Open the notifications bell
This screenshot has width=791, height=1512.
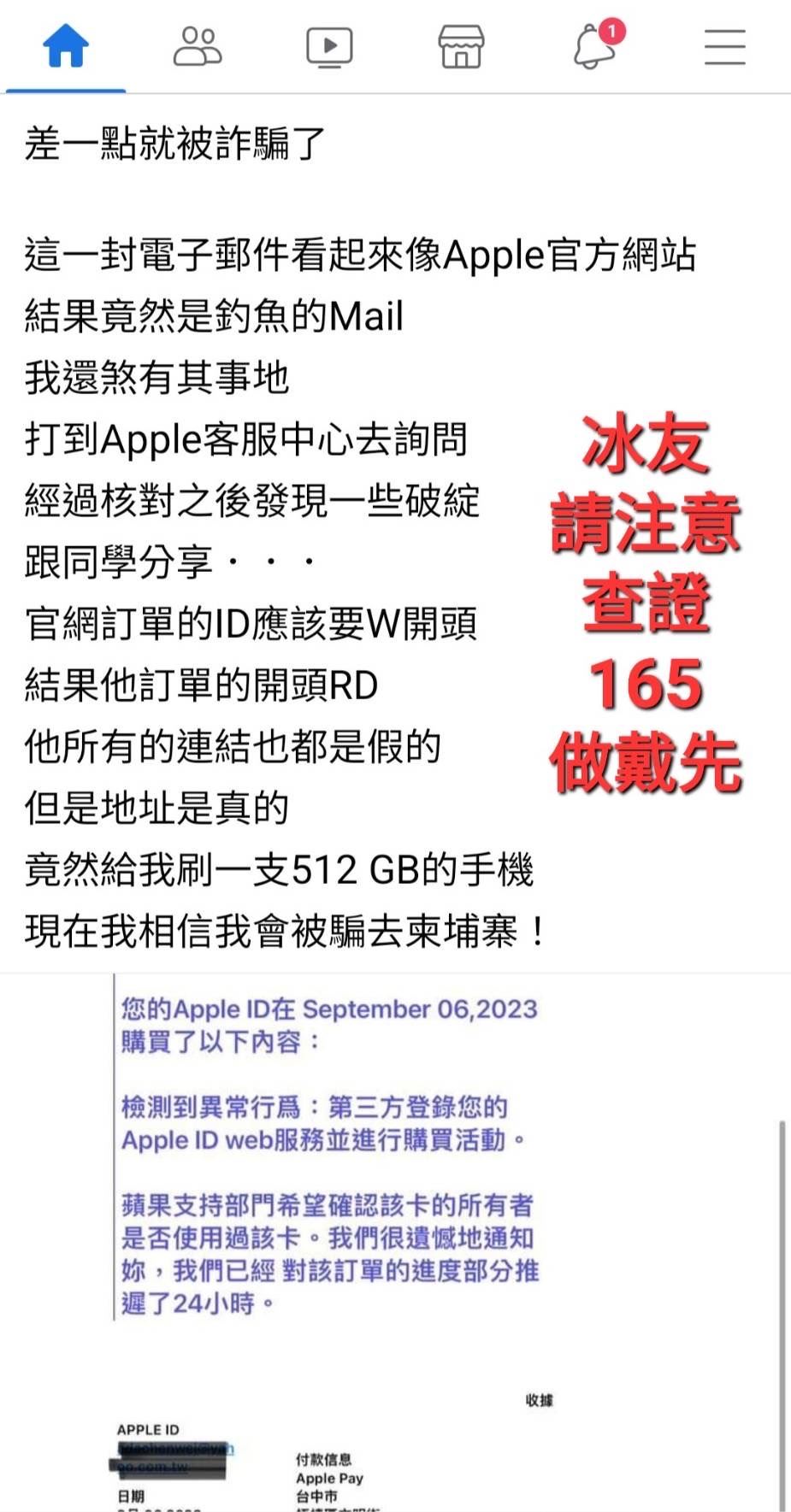(594, 46)
